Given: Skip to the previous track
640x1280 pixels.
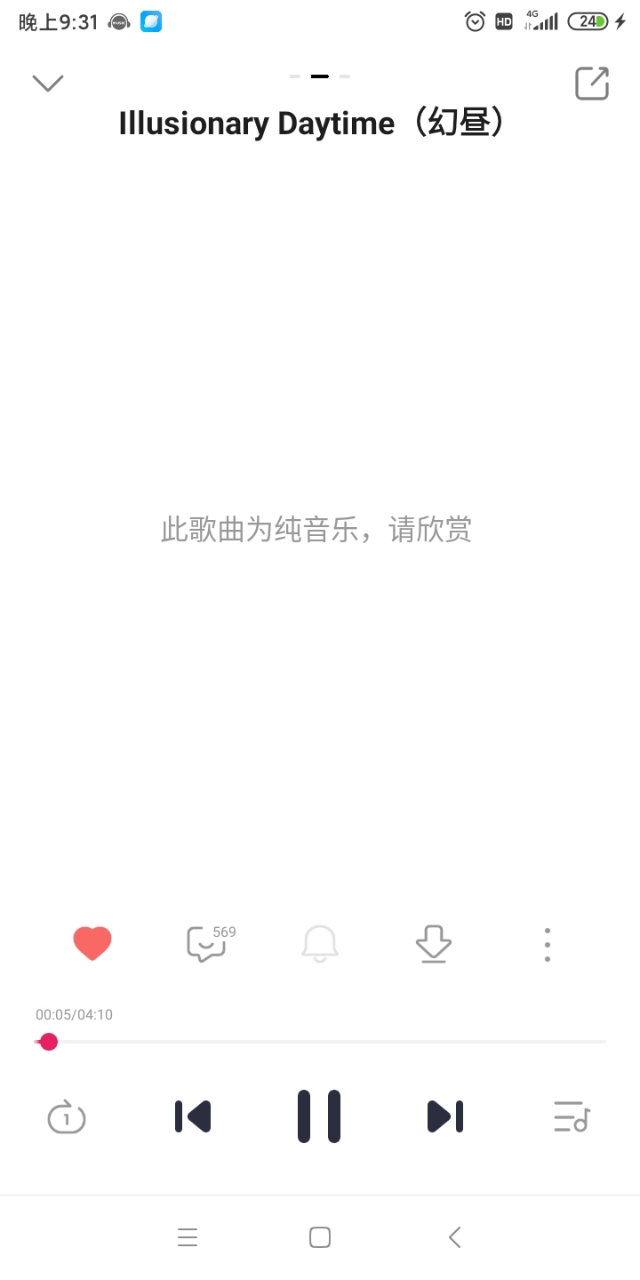Looking at the screenshot, I should click(x=193, y=1116).
